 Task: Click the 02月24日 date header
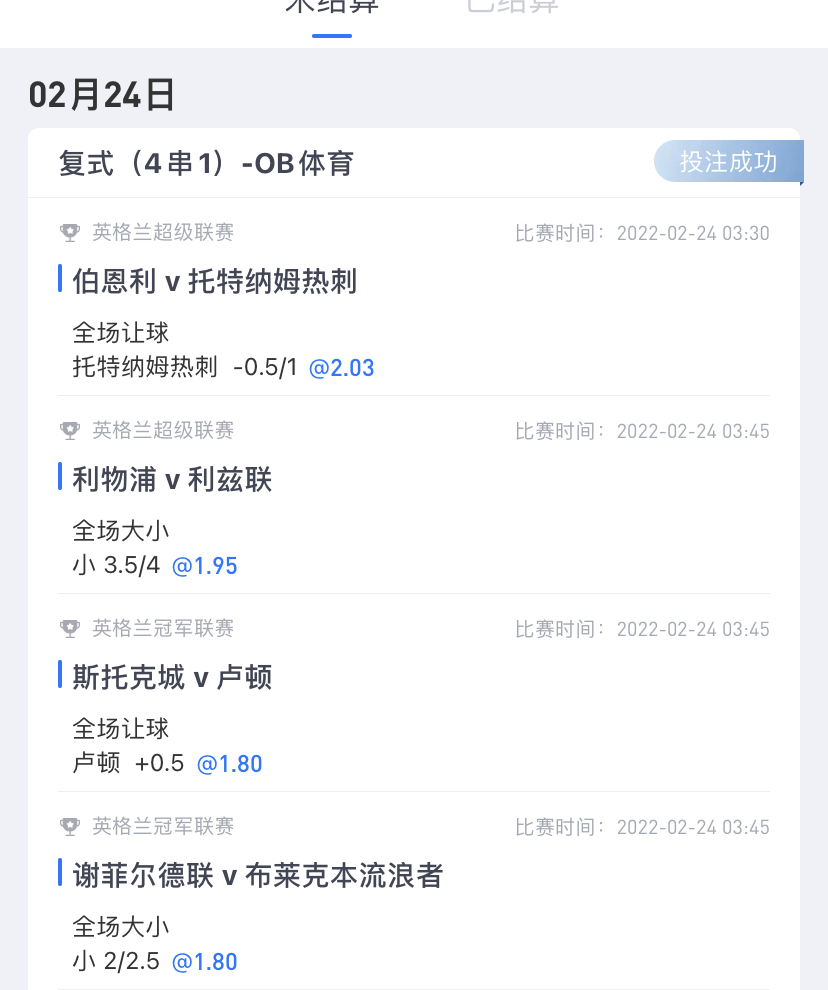[x=100, y=96]
